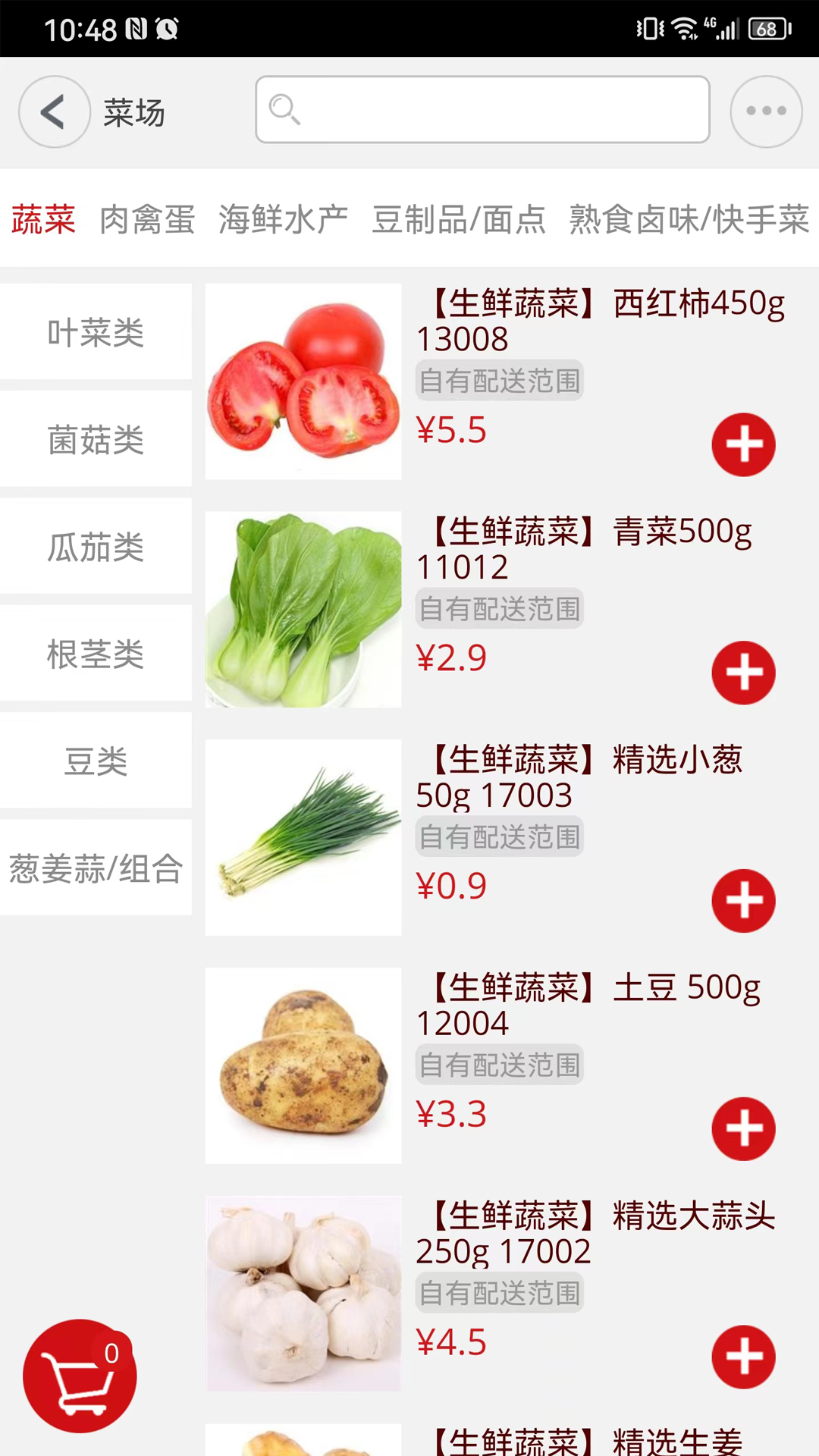This screenshot has height=1456, width=819.
Task: Switch to the 菌菇类 category
Action: tap(96, 439)
